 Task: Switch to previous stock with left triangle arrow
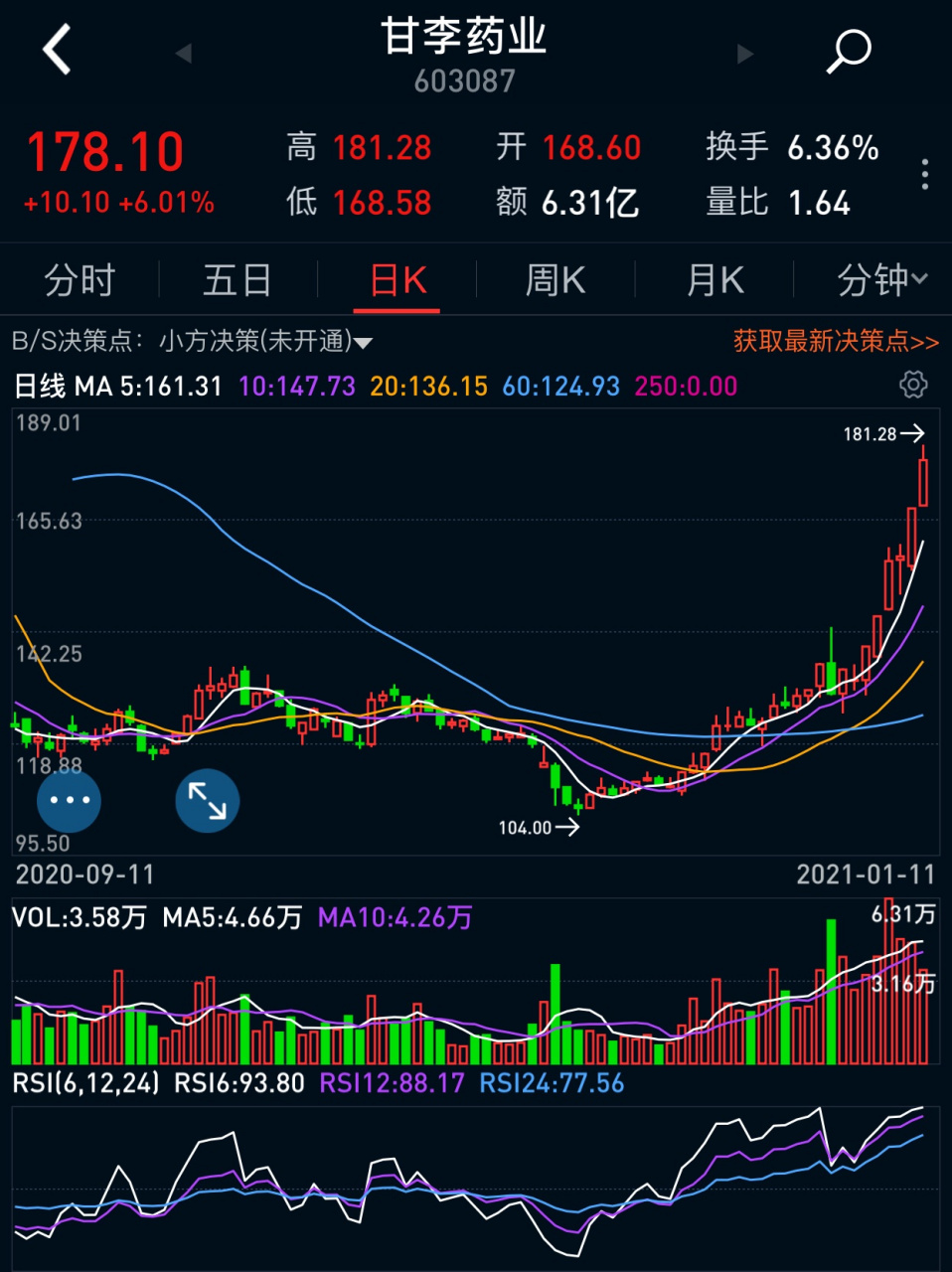click(x=183, y=55)
